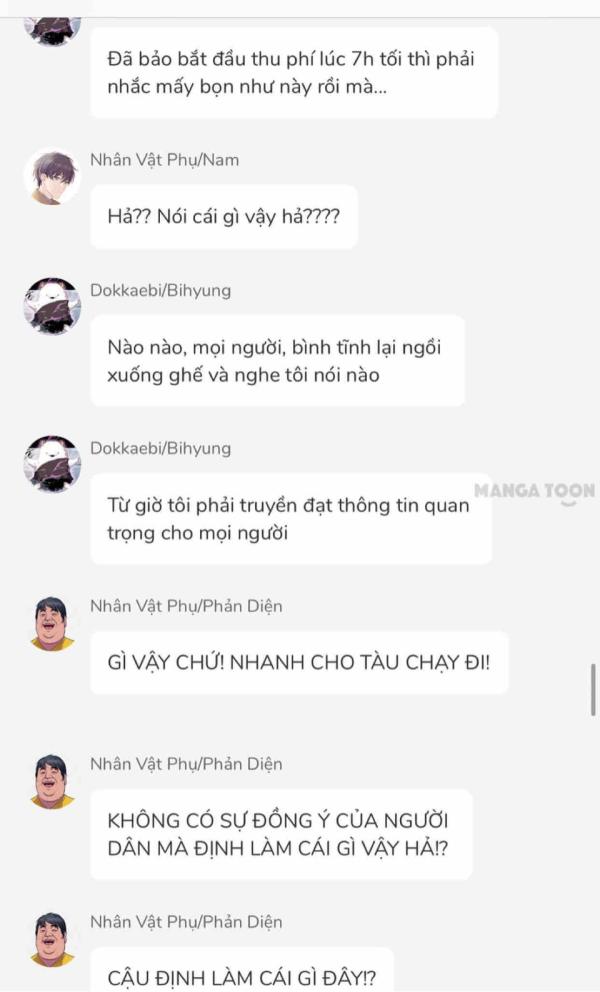Tap the scrollbar handle on the right edge
Screen dimensions: 600x992
[x=593, y=690]
